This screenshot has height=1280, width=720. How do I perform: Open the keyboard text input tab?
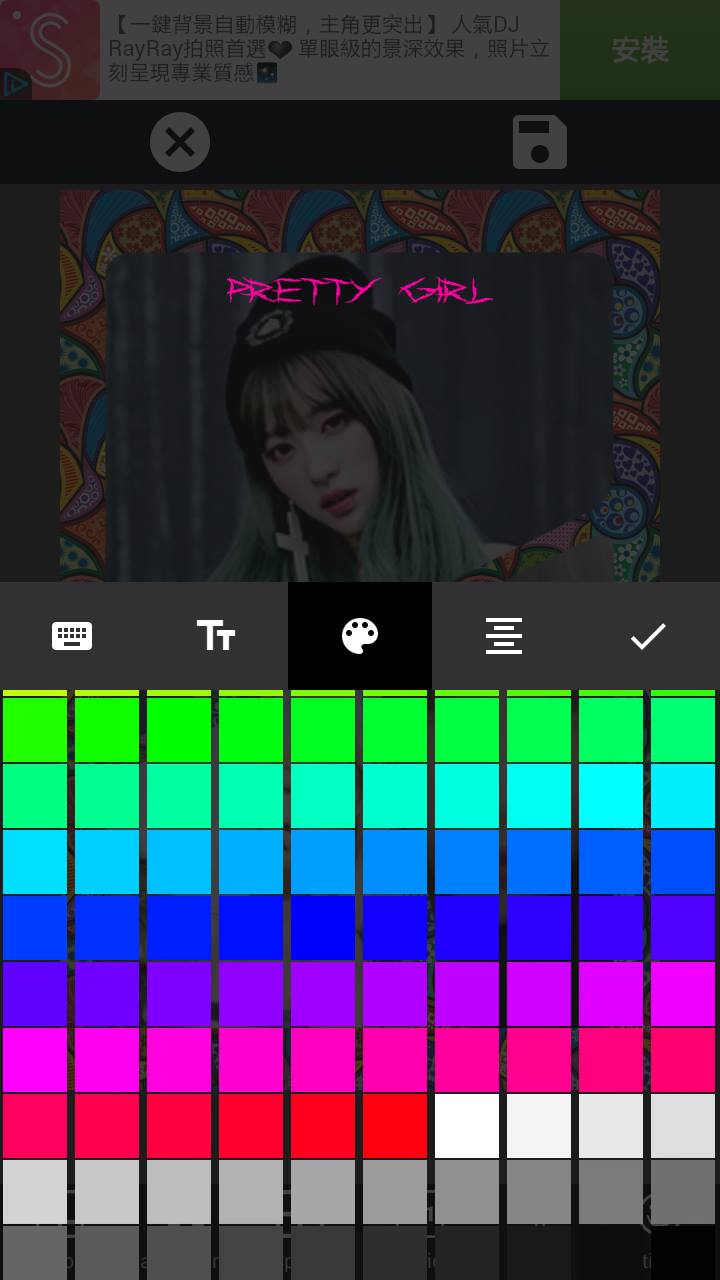72,636
